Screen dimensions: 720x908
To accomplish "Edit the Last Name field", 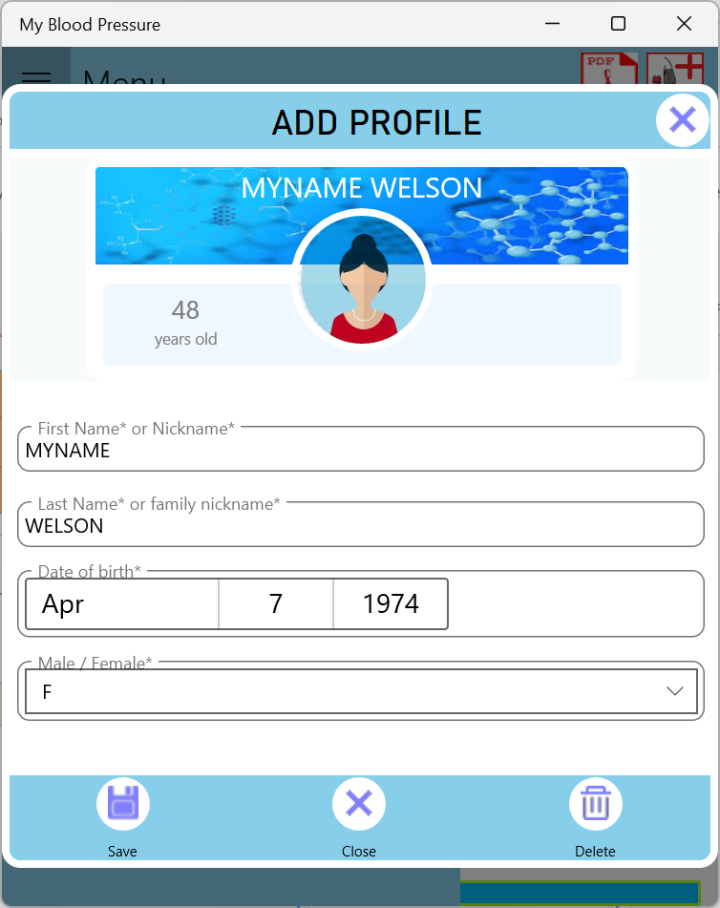I will pos(360,526).
